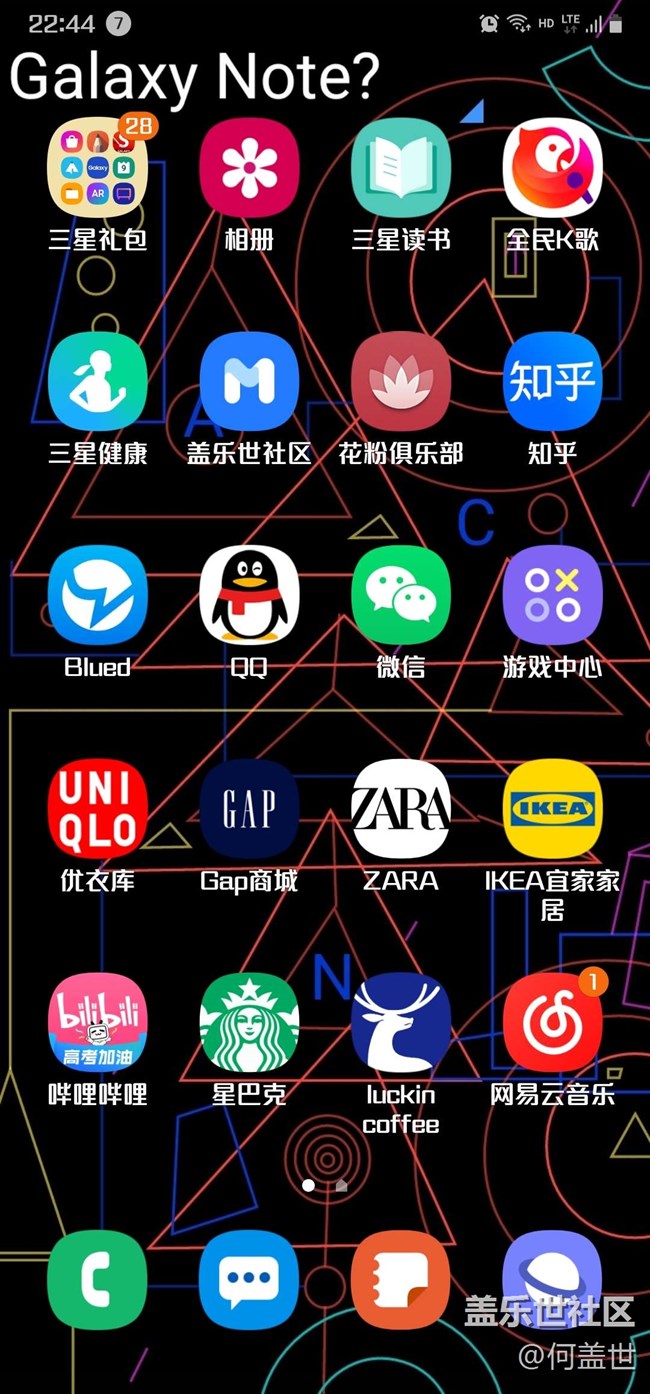The height and width of the screenshot is (1394, 650).
Task: Launch 全民K歌 karaoke app
Action: (x=552, y=168)
